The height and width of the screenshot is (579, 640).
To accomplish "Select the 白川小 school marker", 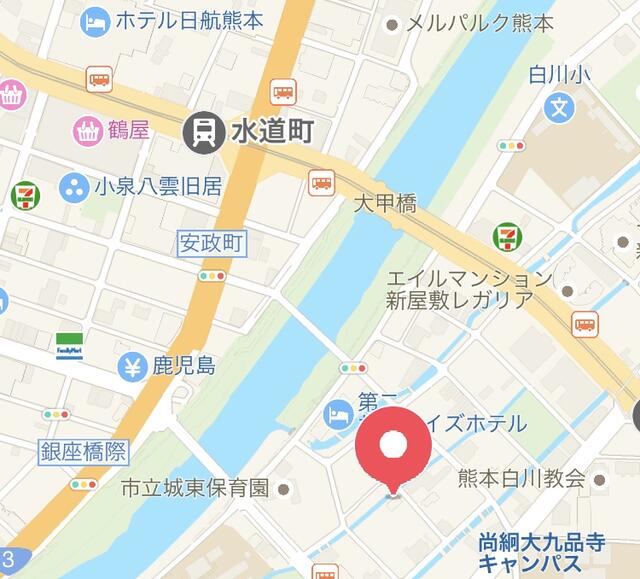I will (561, 106).
